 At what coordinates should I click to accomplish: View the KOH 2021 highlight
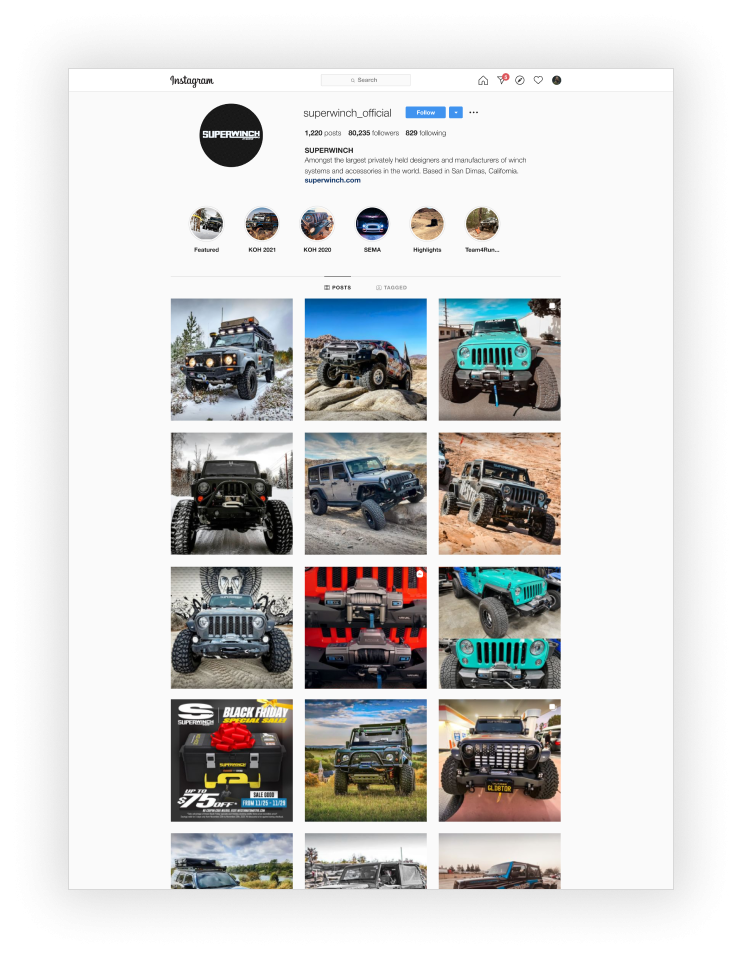[x=262, y=223]
